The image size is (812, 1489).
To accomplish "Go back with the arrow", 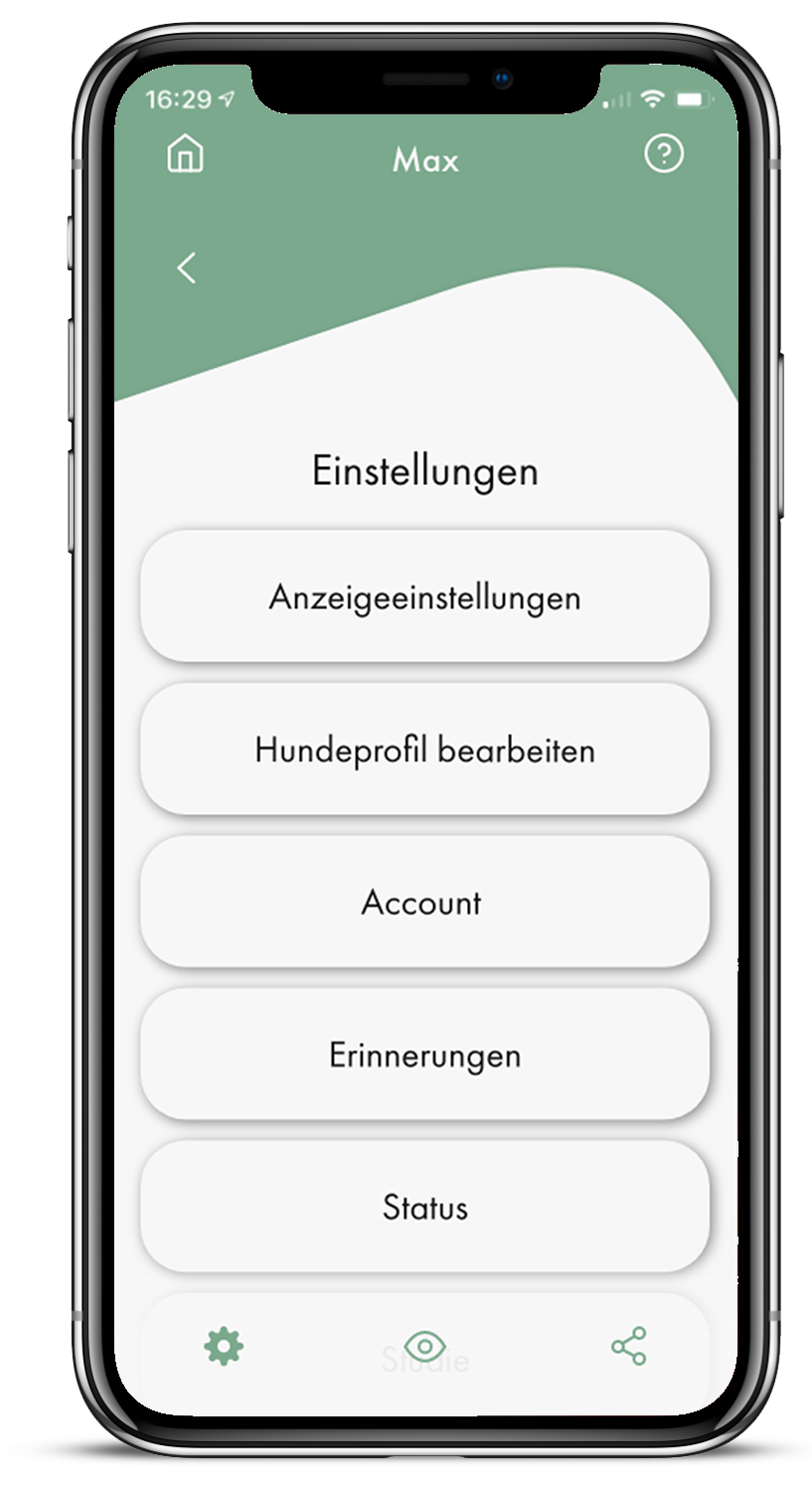I will coord(186,267).
